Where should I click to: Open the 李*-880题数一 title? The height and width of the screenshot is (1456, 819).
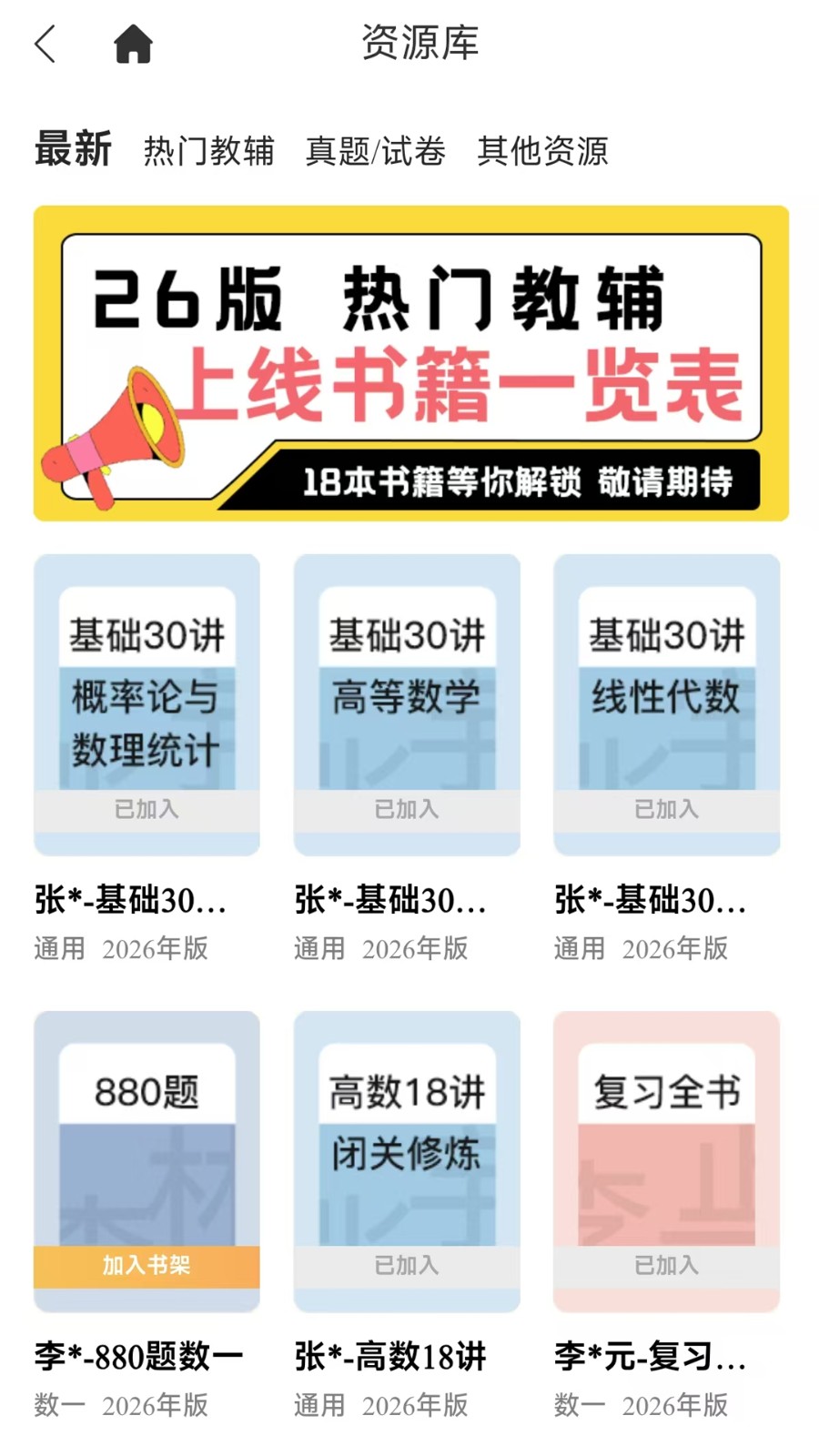138,1356
